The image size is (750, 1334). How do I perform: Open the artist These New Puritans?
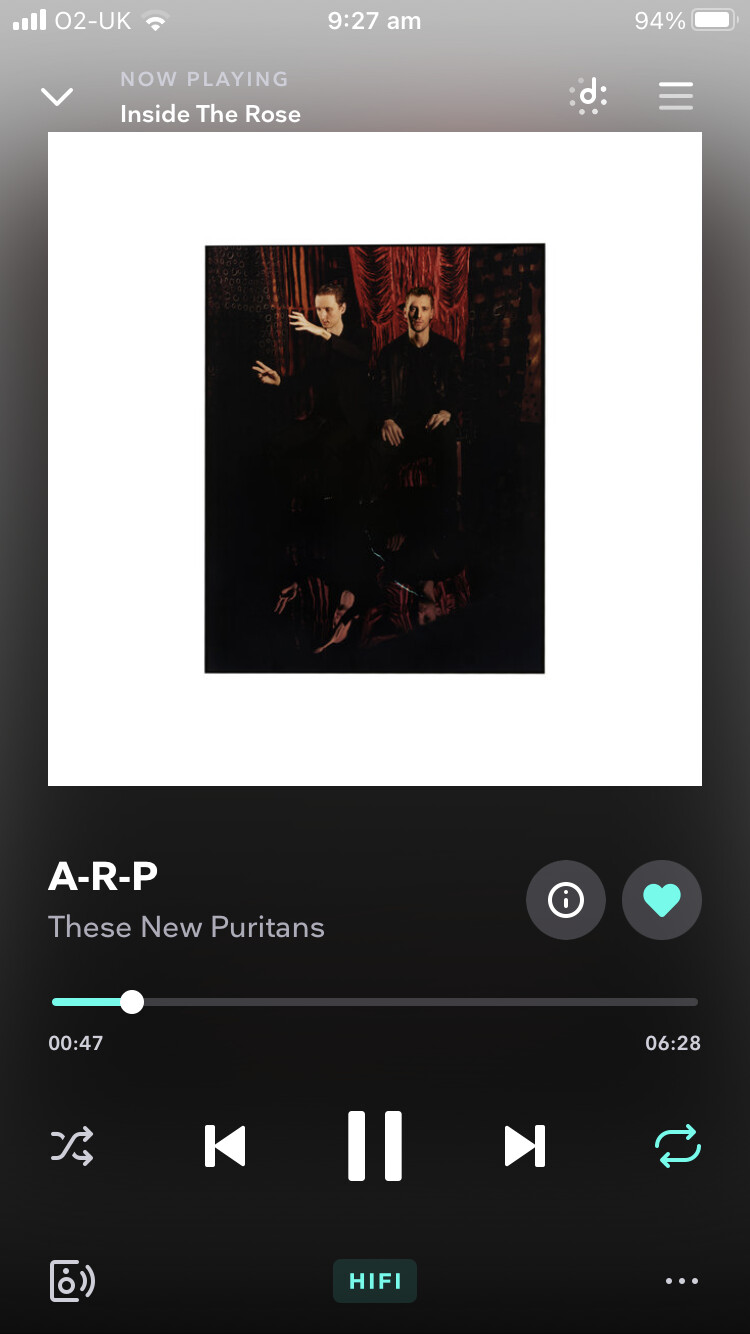pos(186,927)
